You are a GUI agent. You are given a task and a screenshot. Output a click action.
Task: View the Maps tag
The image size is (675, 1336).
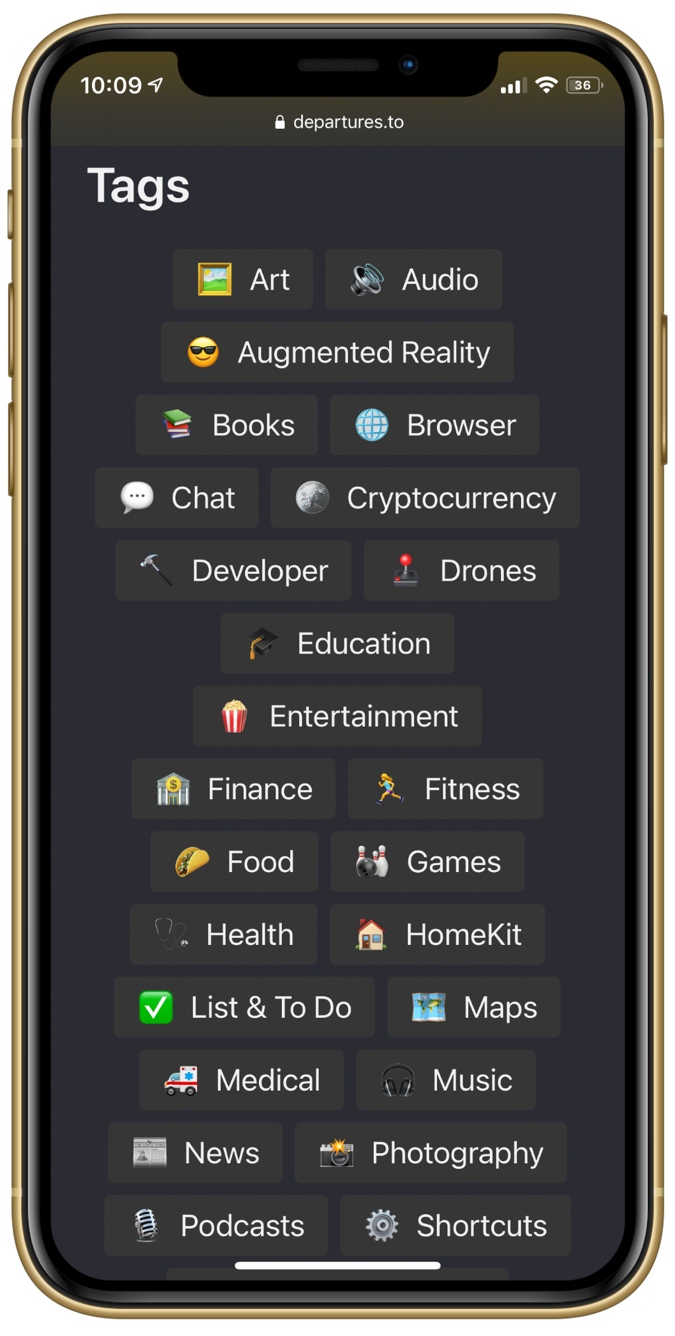[474, 1007]
